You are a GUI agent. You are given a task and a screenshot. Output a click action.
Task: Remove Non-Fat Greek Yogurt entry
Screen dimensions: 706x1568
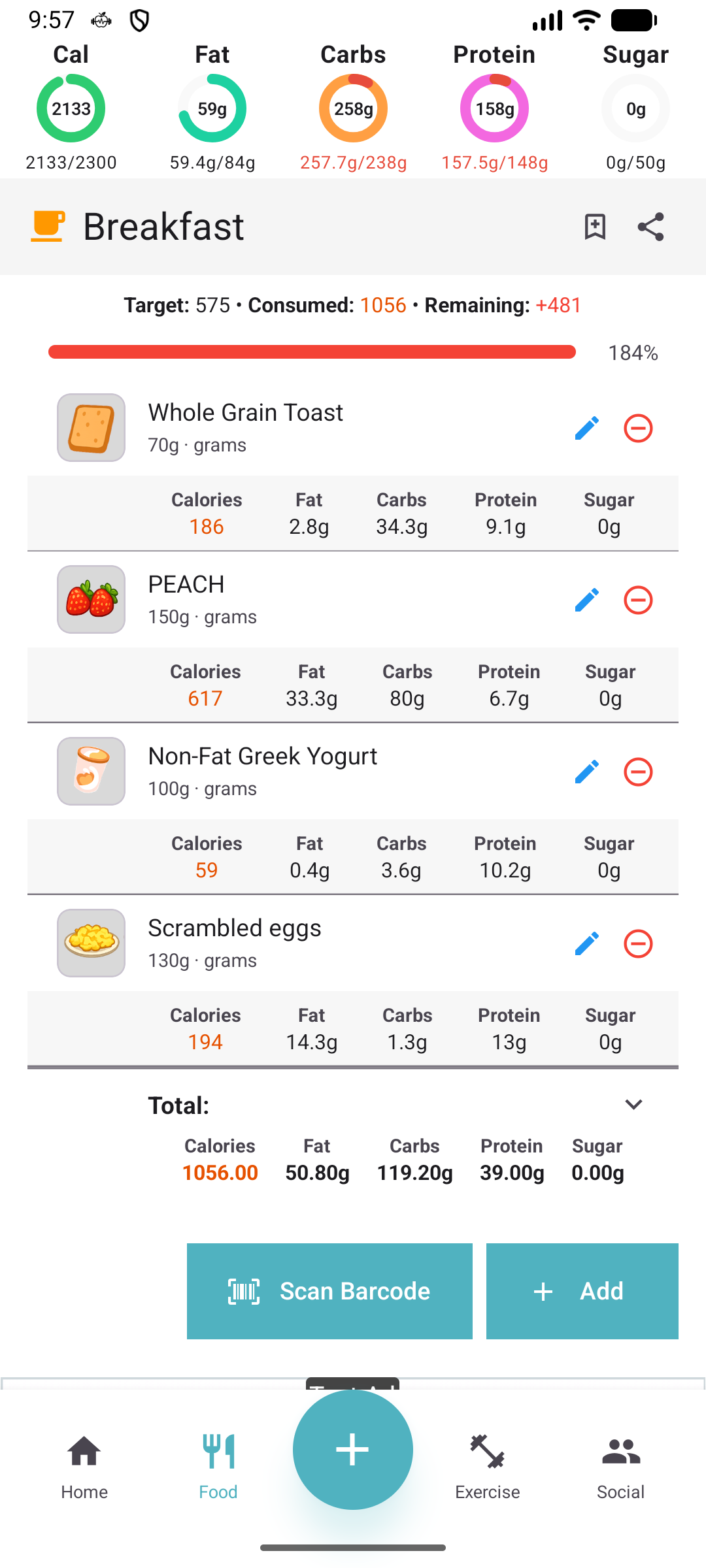[x=638, y=771]
